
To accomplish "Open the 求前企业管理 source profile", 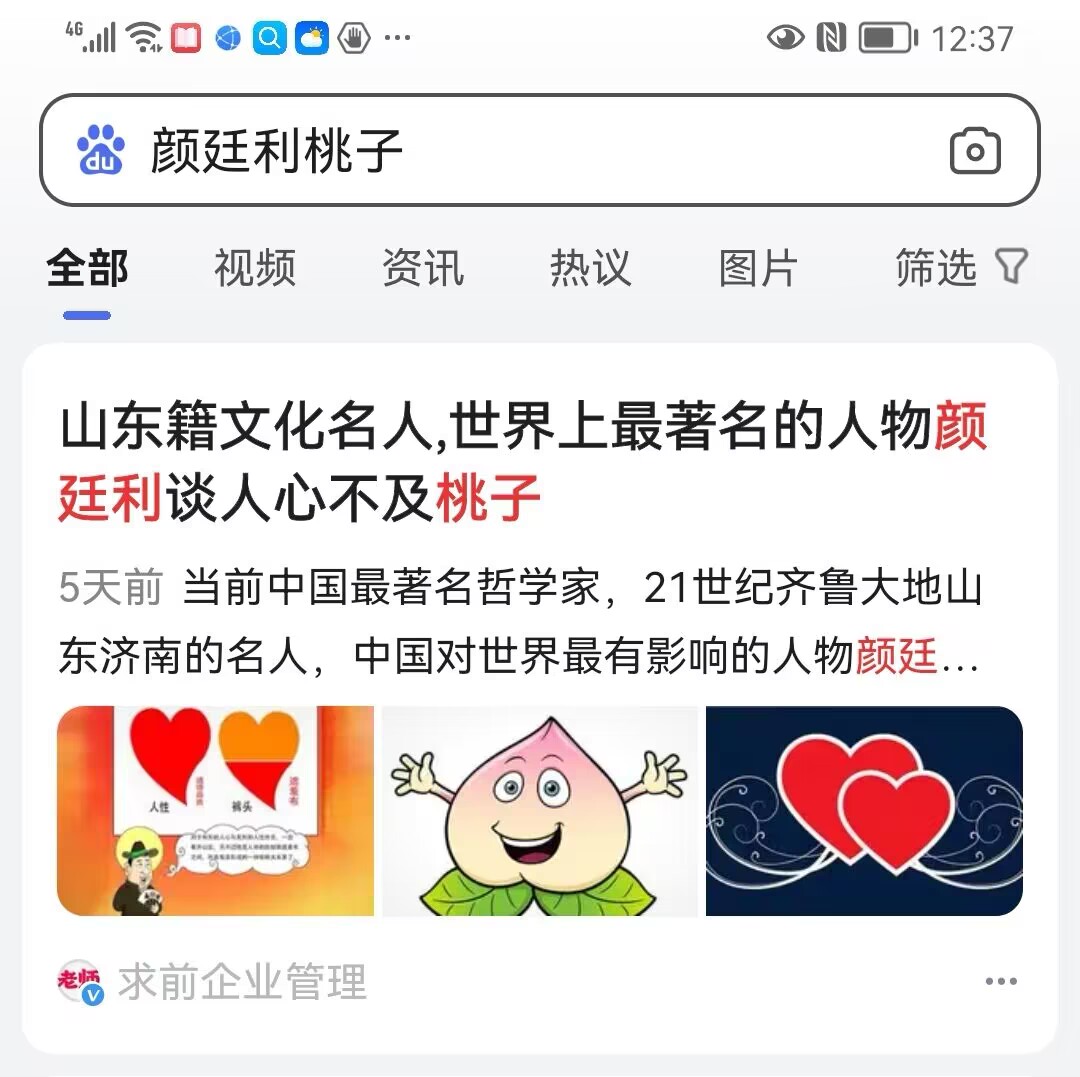I will pyautogui.click(x=241, y=982).
